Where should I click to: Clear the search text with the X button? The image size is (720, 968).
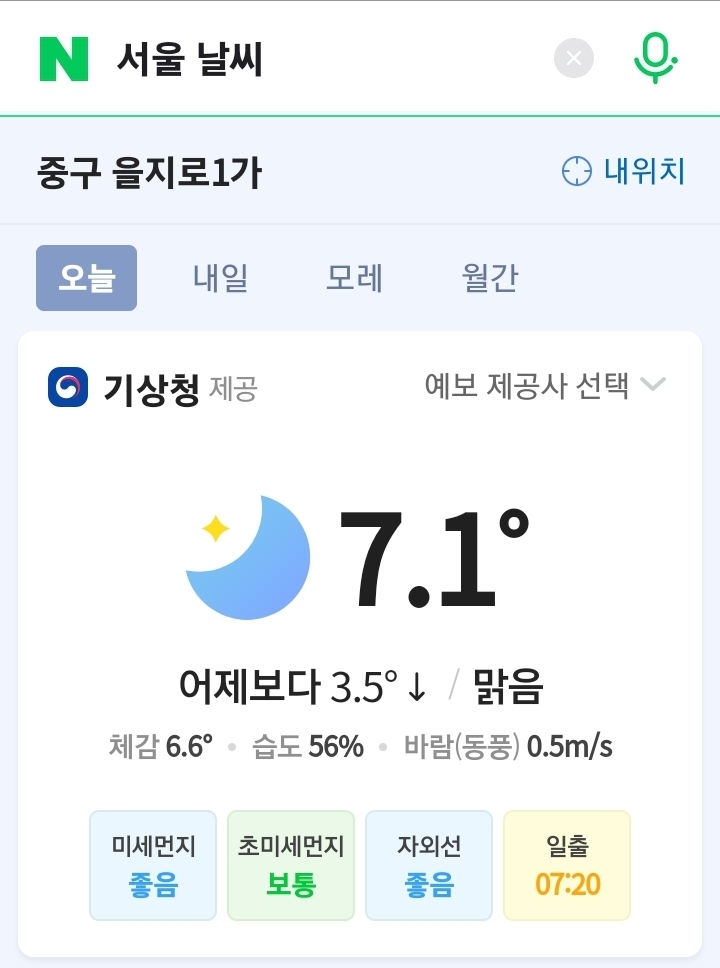[x=574, y=59]
